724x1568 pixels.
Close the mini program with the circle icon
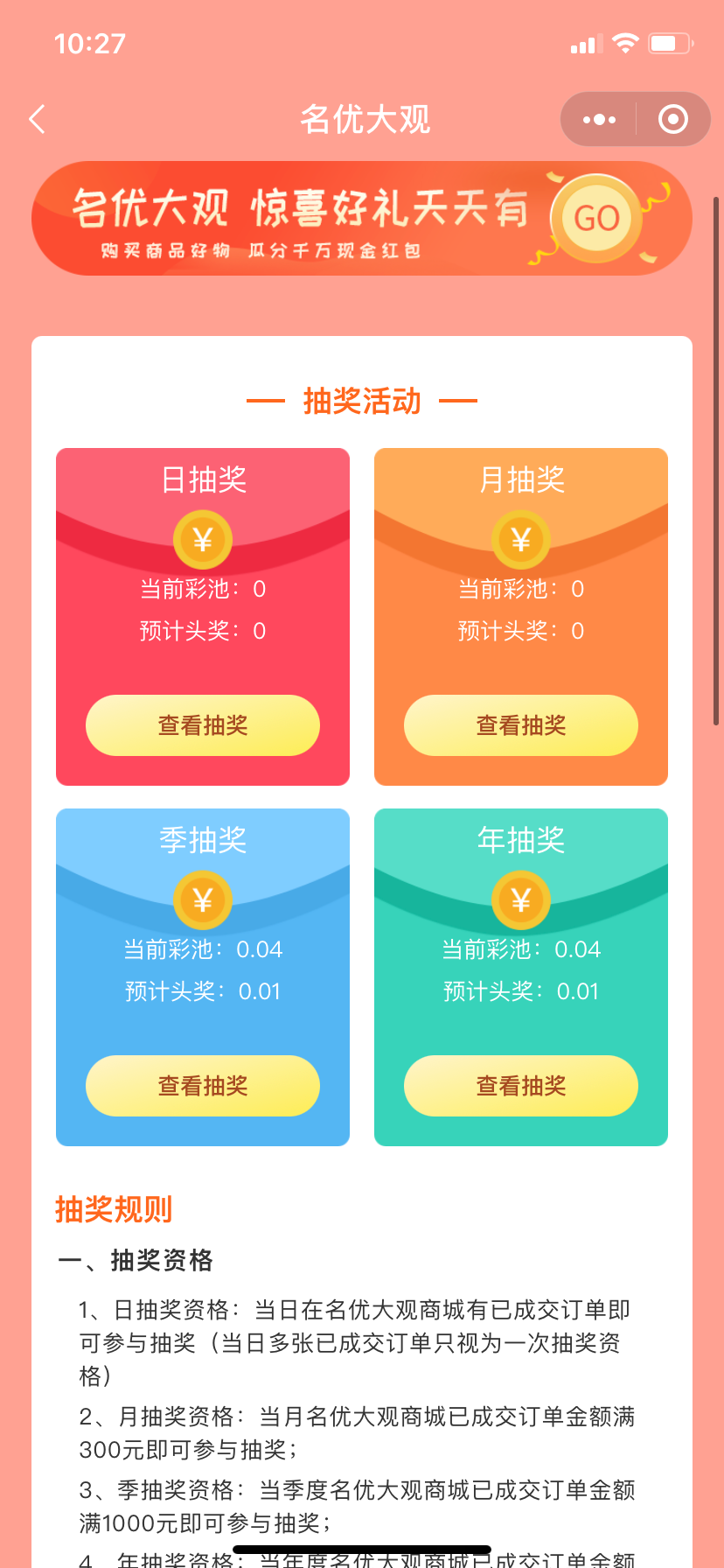(672, 120)
